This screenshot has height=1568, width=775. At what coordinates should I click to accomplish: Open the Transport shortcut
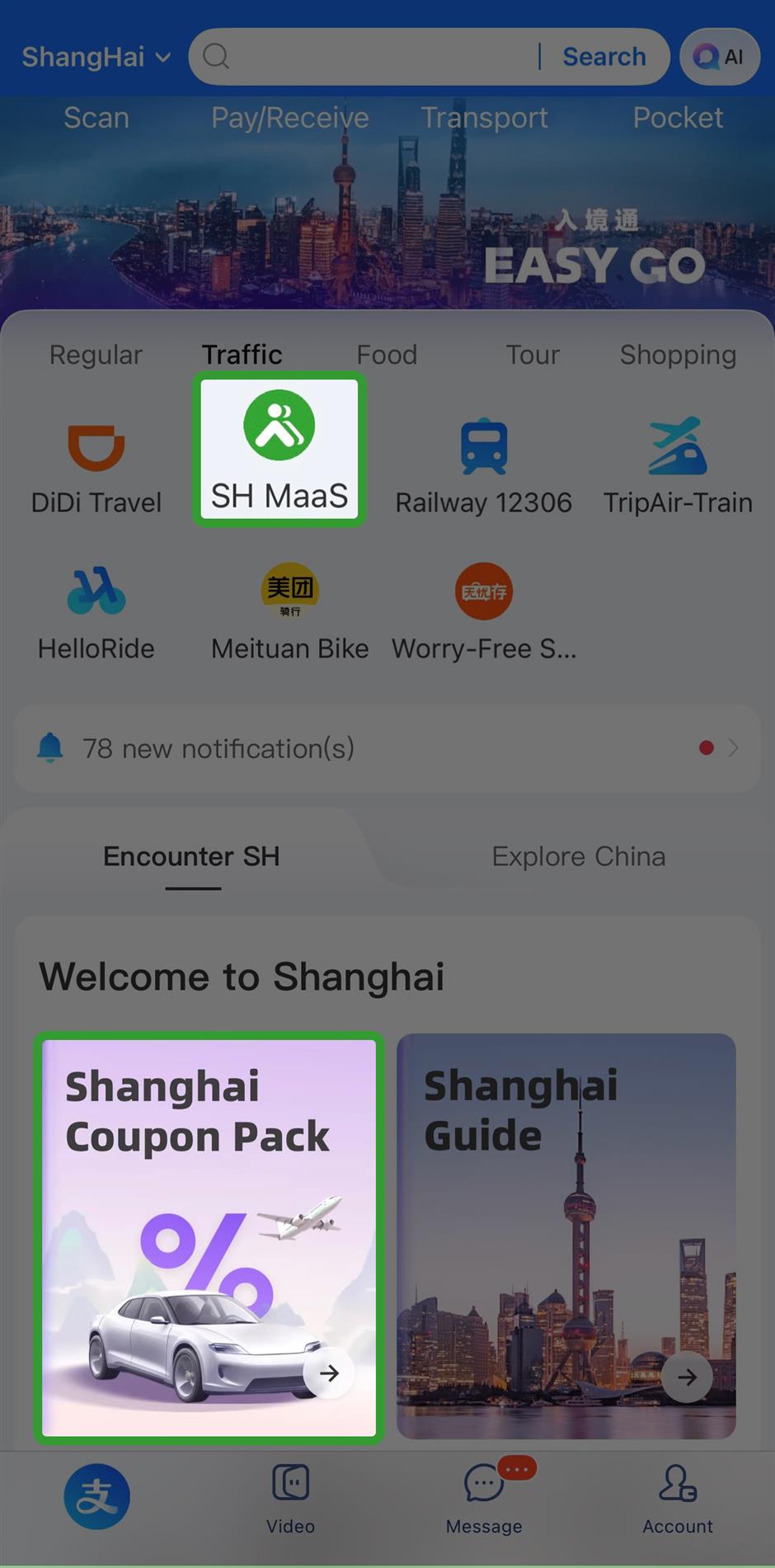[x=485, y=118]
